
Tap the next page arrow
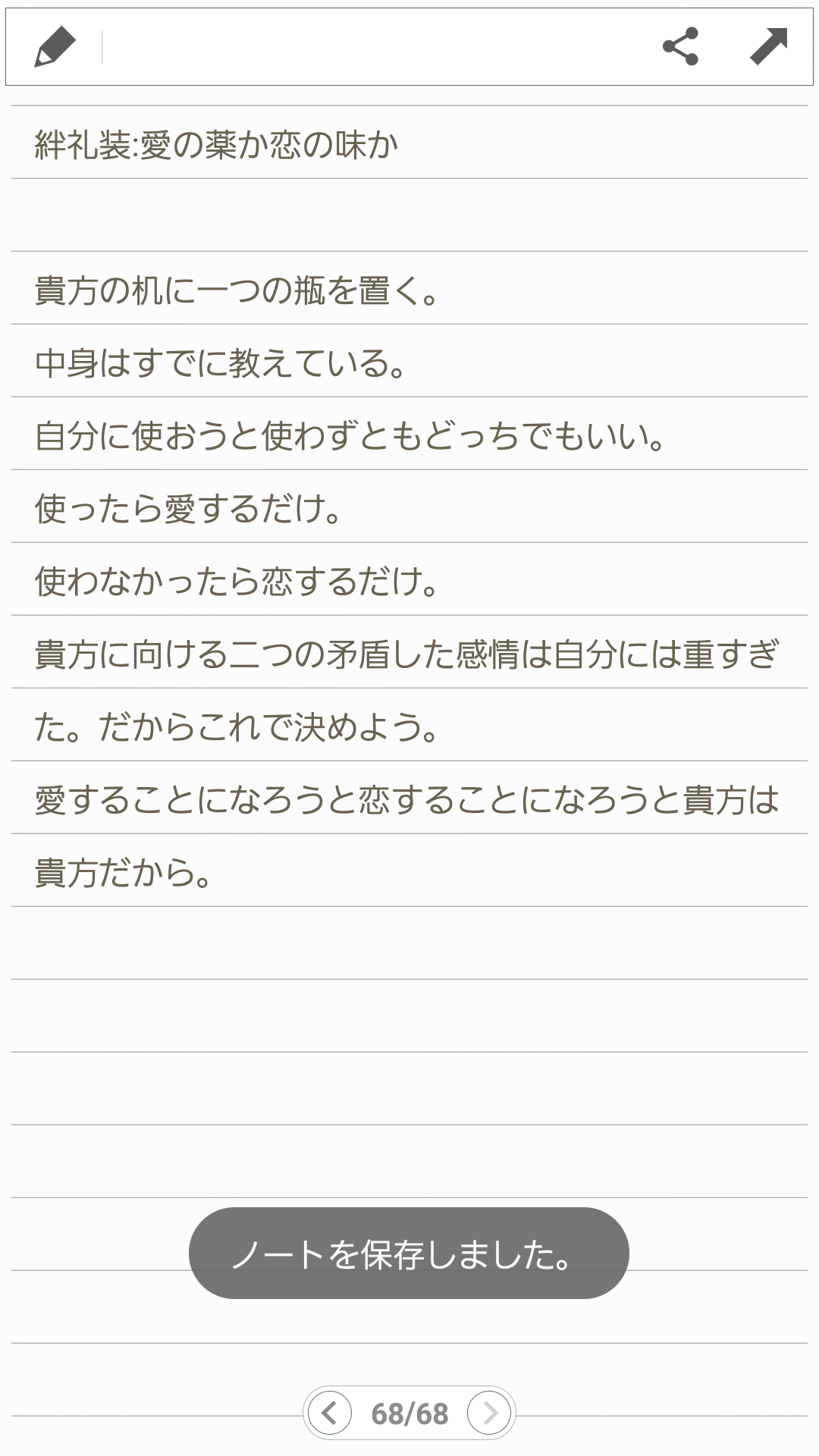click(489, 1413)
